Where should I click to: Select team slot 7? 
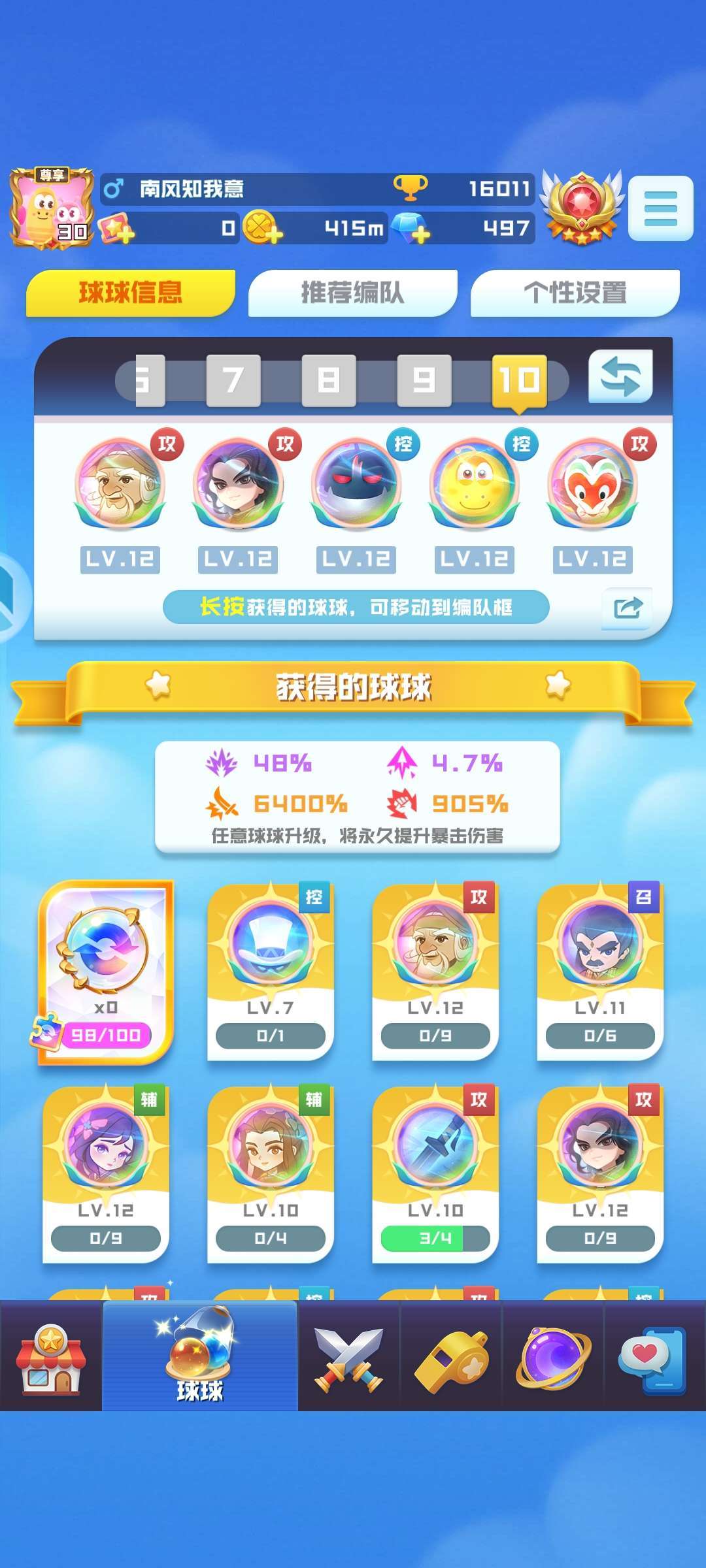coord(233,380)
